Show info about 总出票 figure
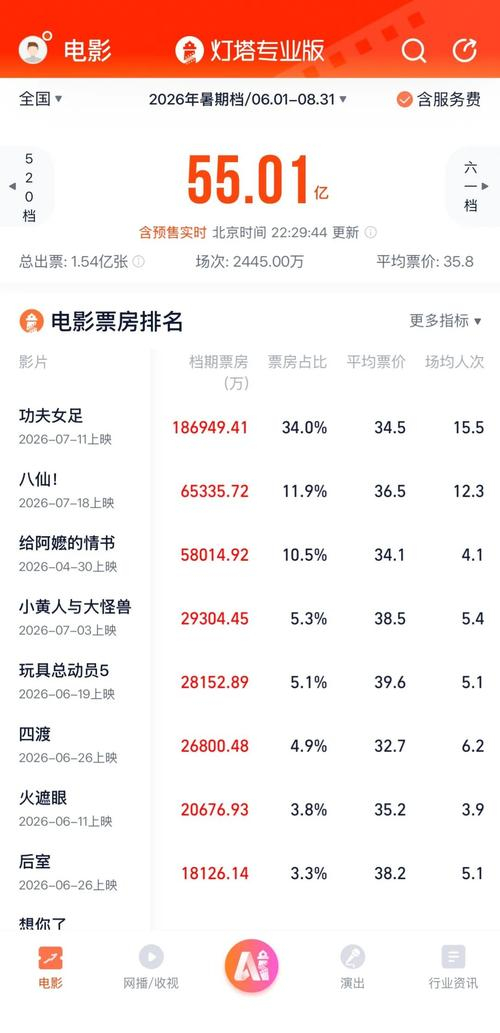This screenshot has height=1033, width=500. tap(138, 262)
